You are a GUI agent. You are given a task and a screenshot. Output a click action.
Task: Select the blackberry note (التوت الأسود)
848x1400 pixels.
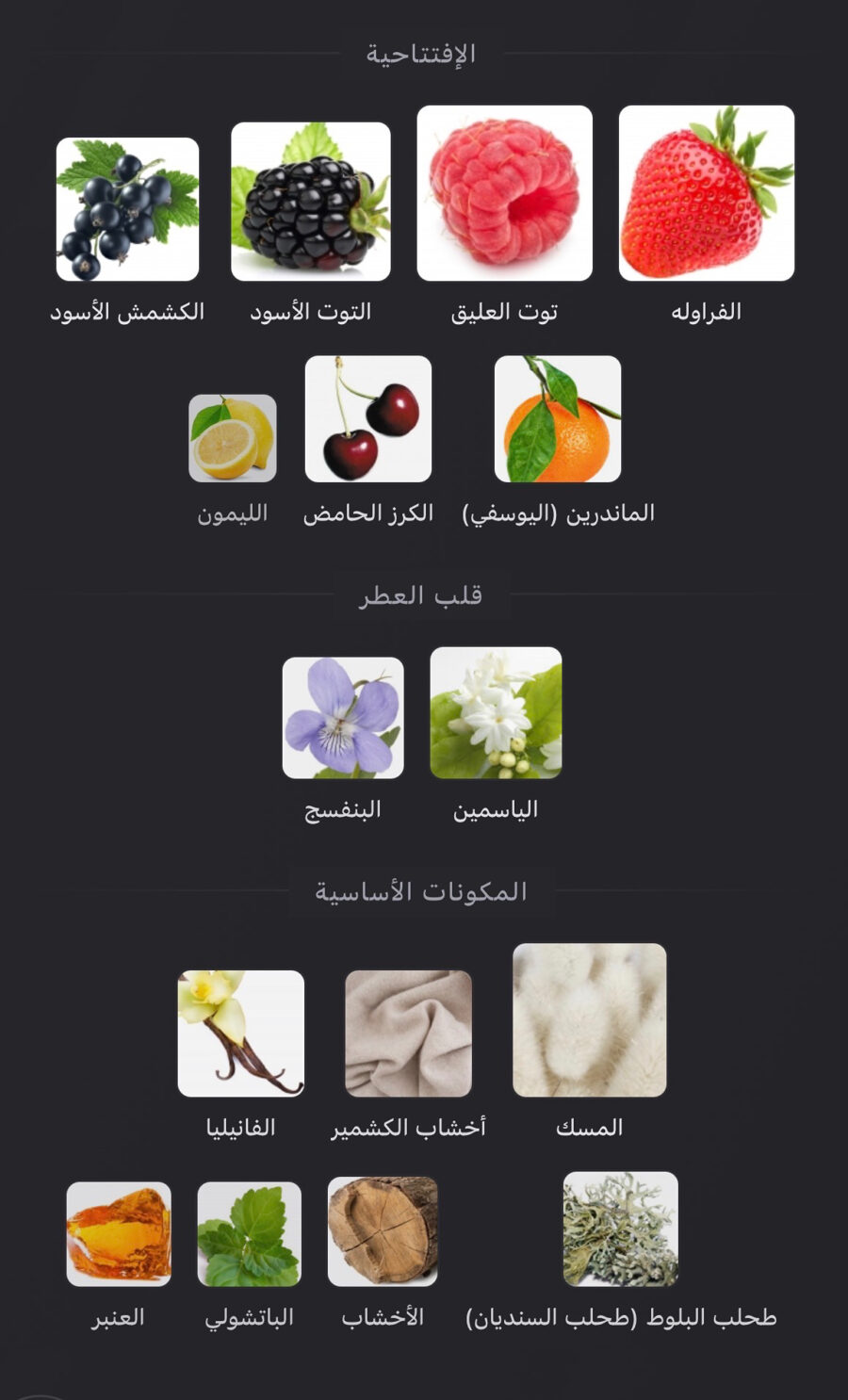tap(310, 202)
